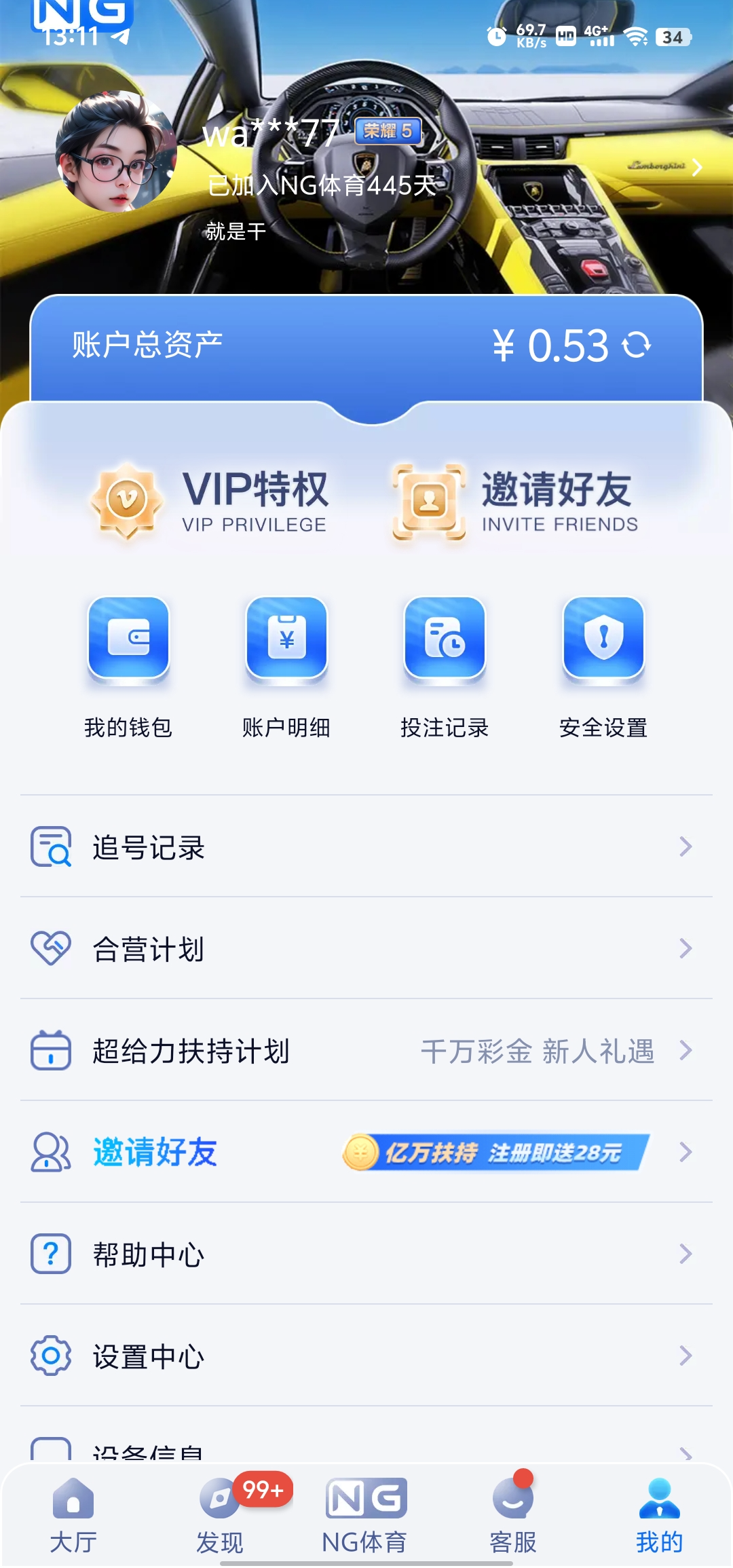Open 超给力扶持计划
The width and height of the screenshot is (733, 1568).
click(x=366, y=1050)
